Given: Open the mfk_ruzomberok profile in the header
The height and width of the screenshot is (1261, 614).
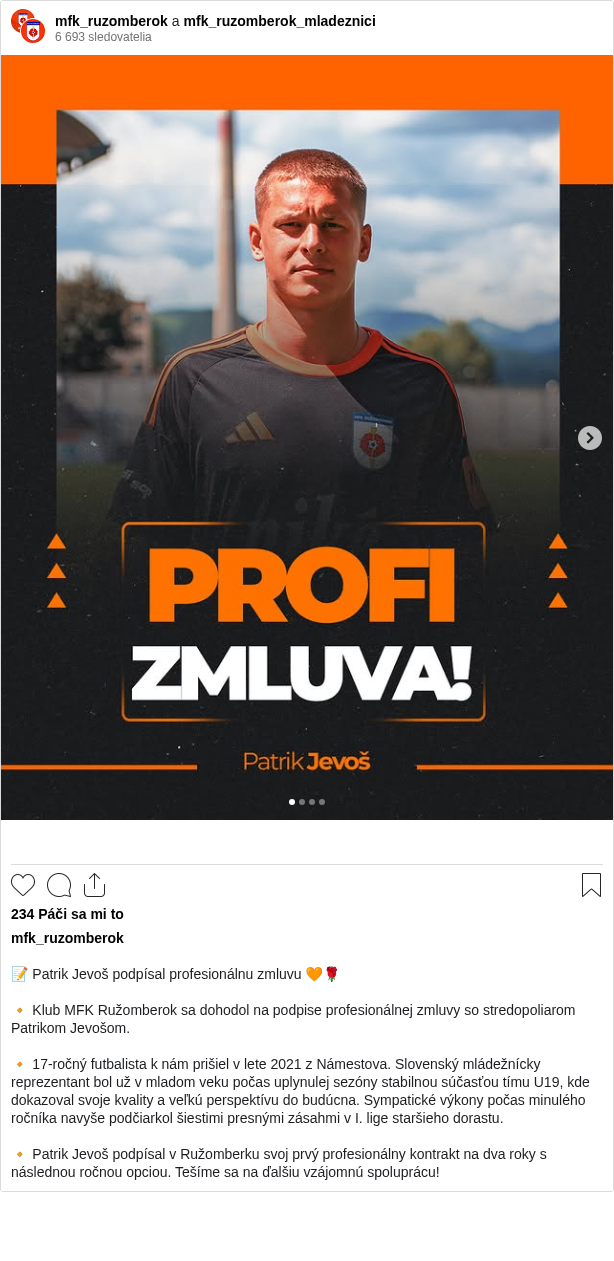Looking at the screenshot, I should (x=111, y=21).
